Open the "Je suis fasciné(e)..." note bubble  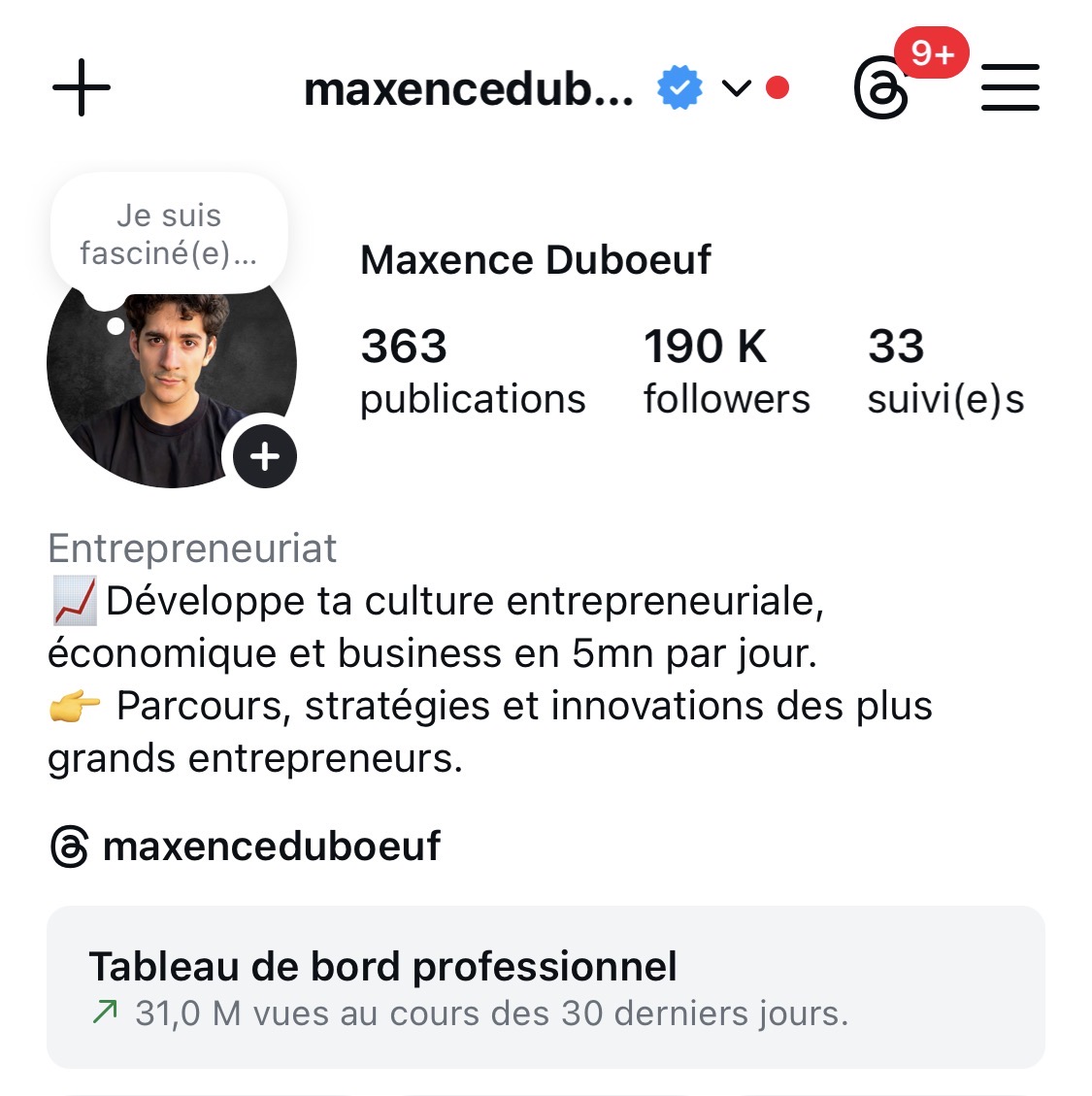[169, 234]
